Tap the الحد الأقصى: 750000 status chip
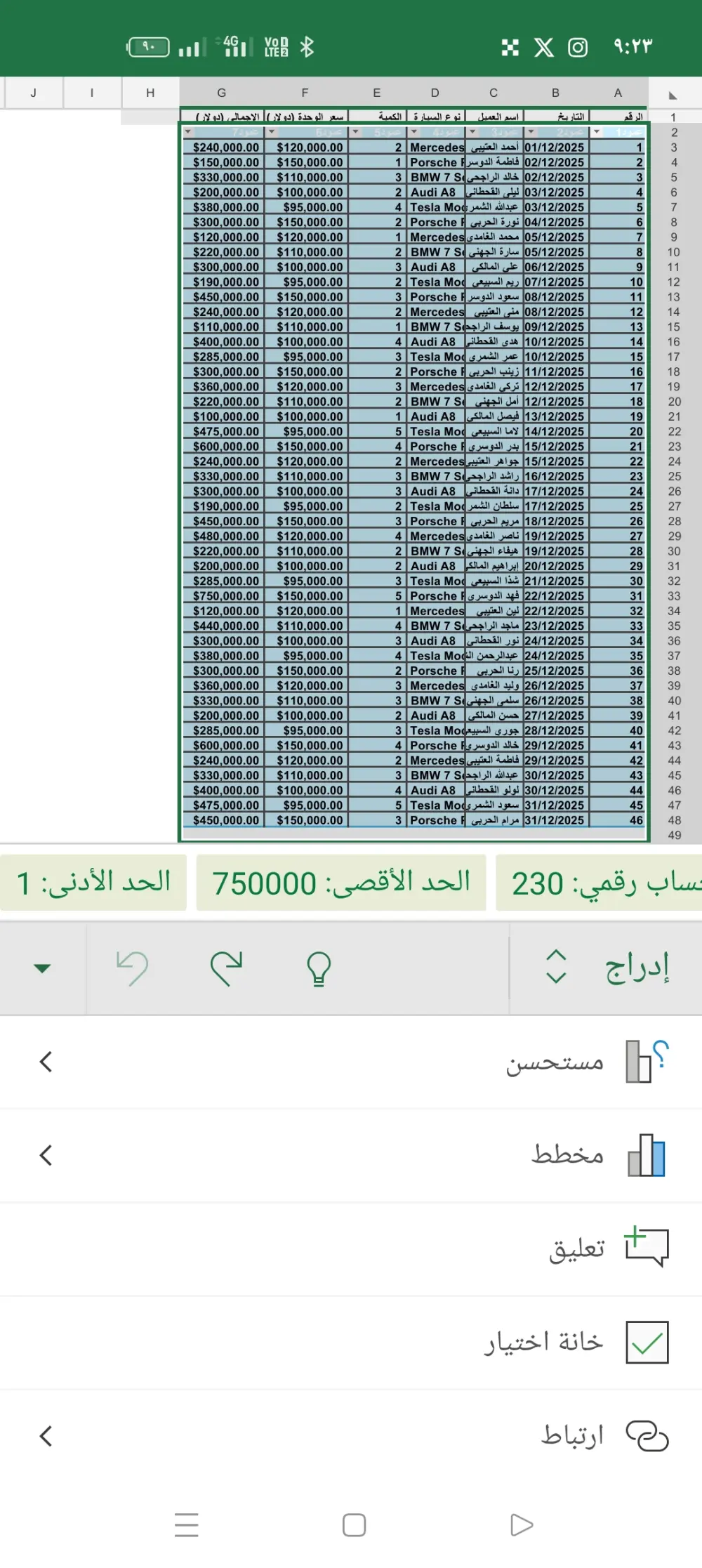 (x=340, y=883)
